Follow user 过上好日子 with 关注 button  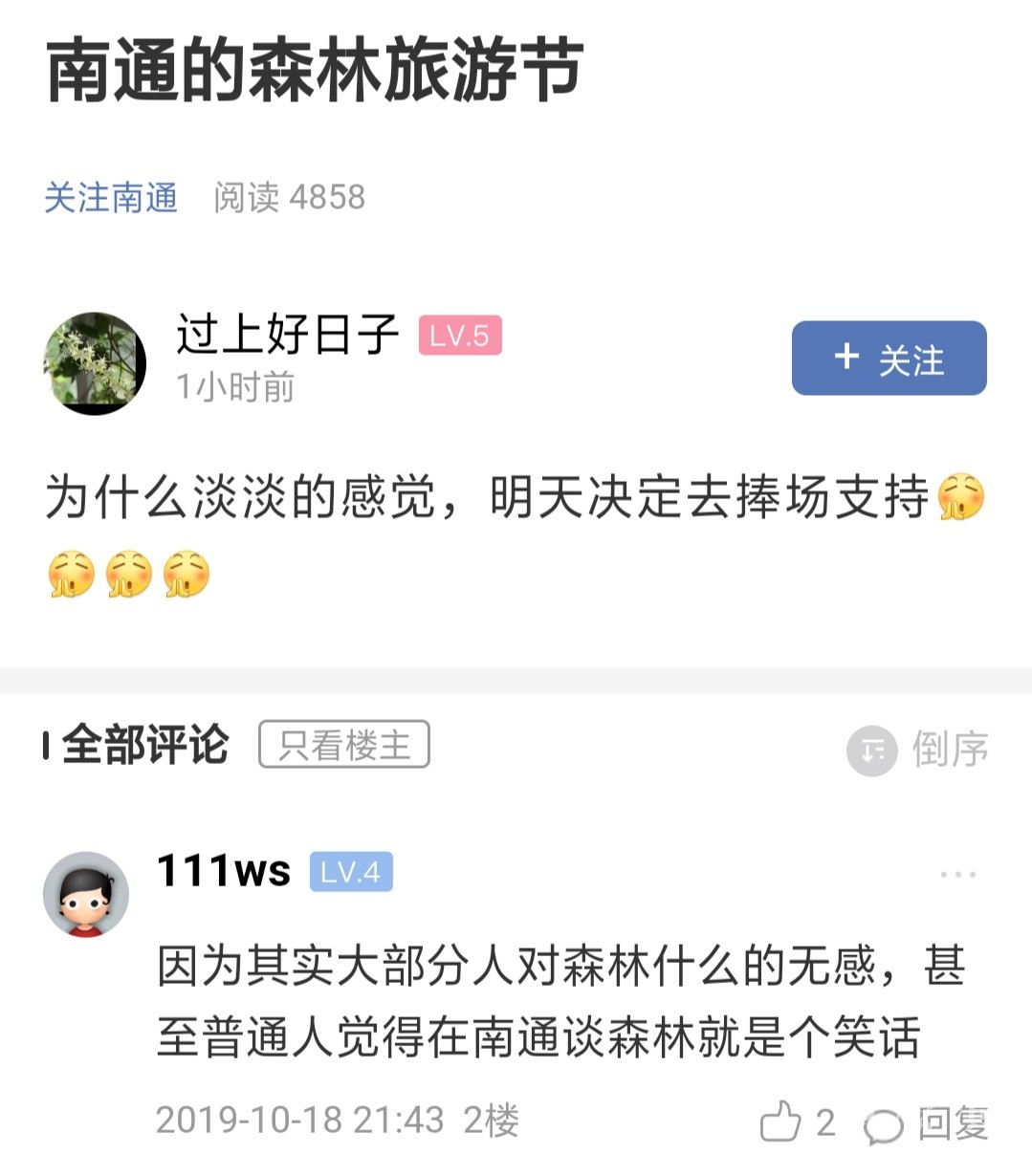(889, 359)
